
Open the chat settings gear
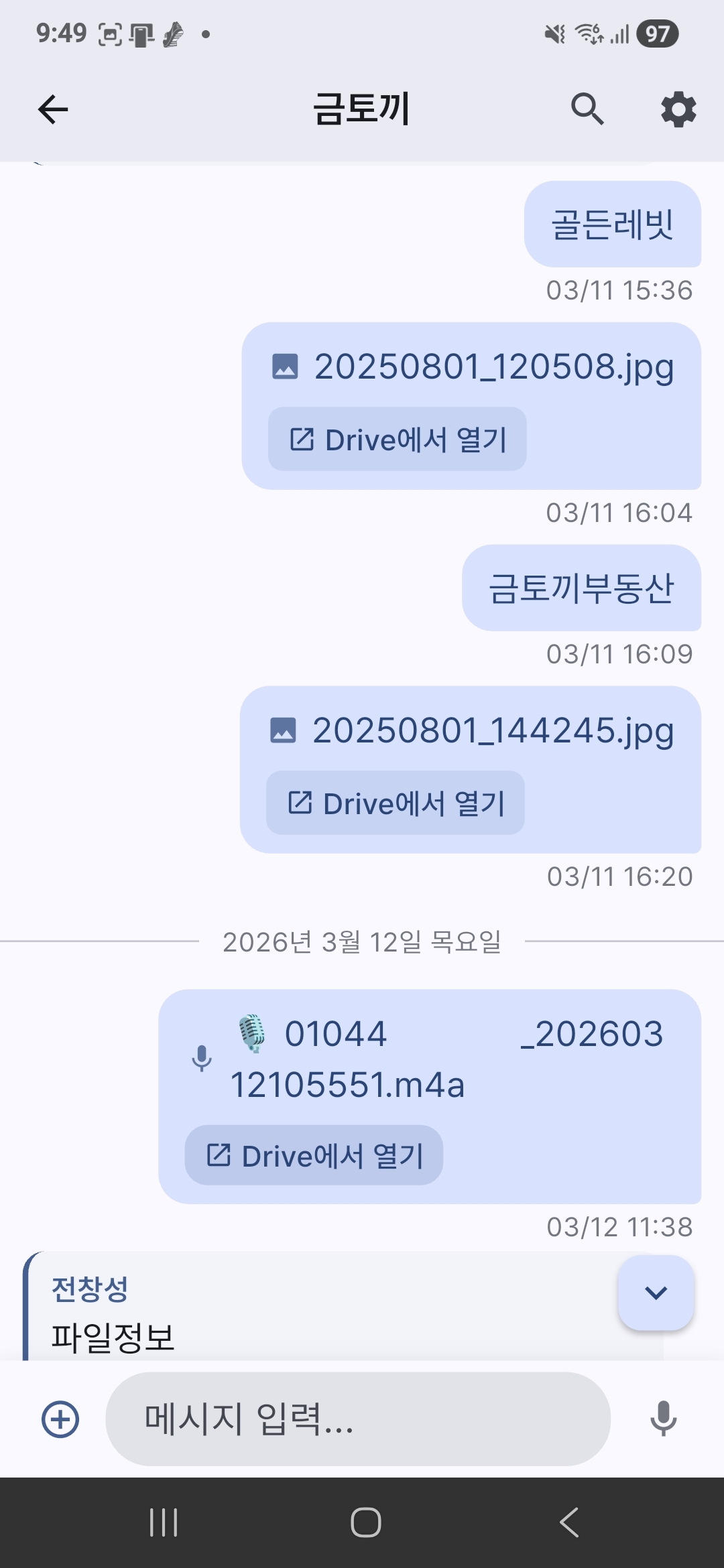[678, 110]
